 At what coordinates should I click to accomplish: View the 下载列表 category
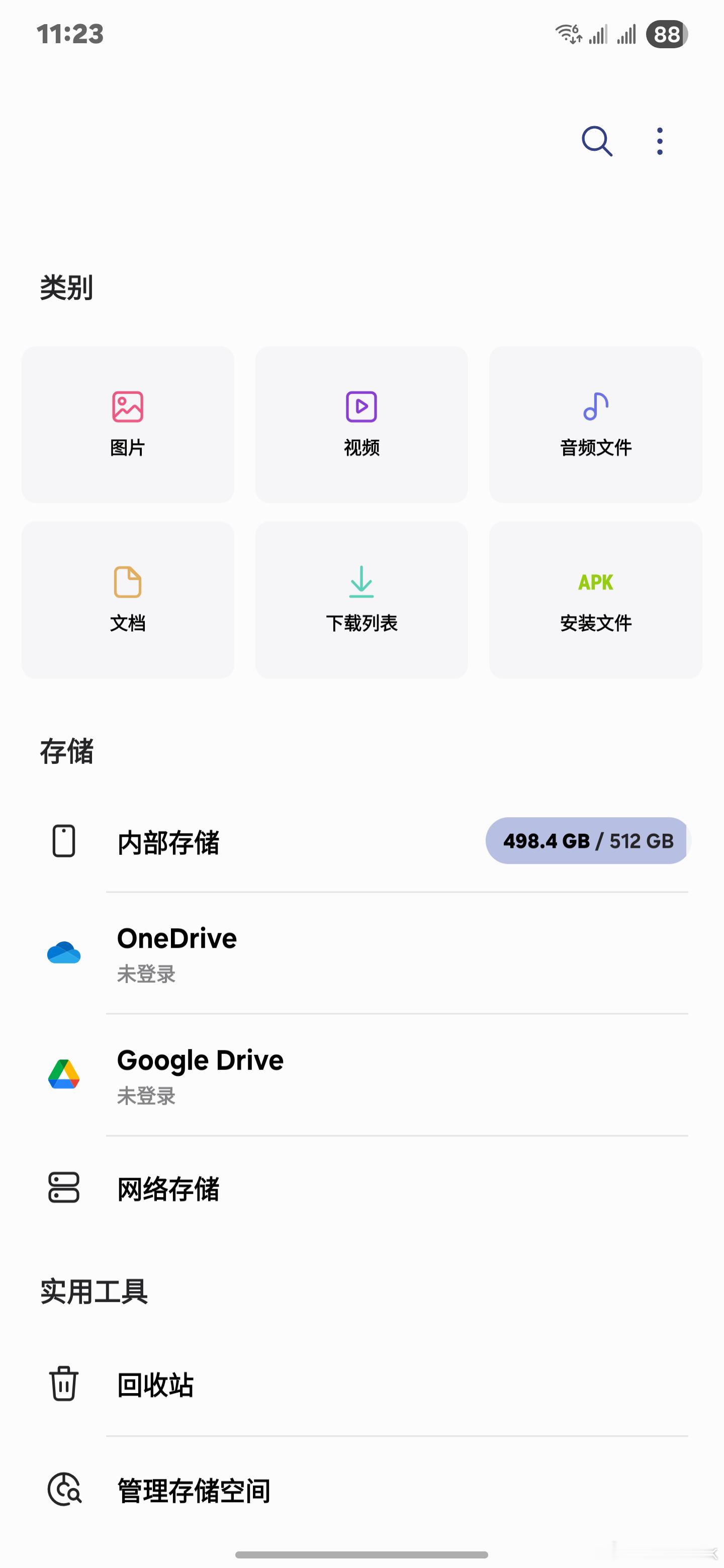(x=361, y=600)
